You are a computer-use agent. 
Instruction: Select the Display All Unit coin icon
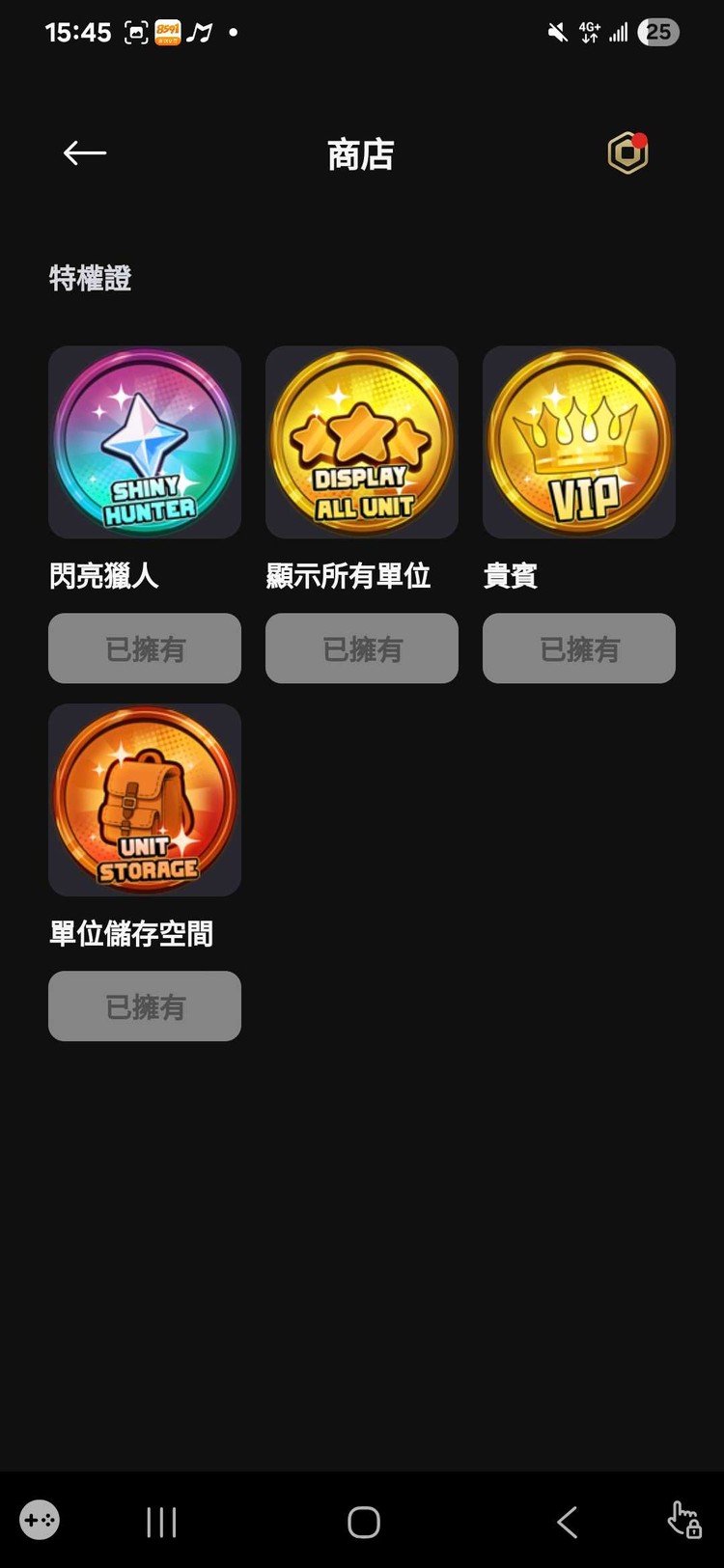pos(361,442)
